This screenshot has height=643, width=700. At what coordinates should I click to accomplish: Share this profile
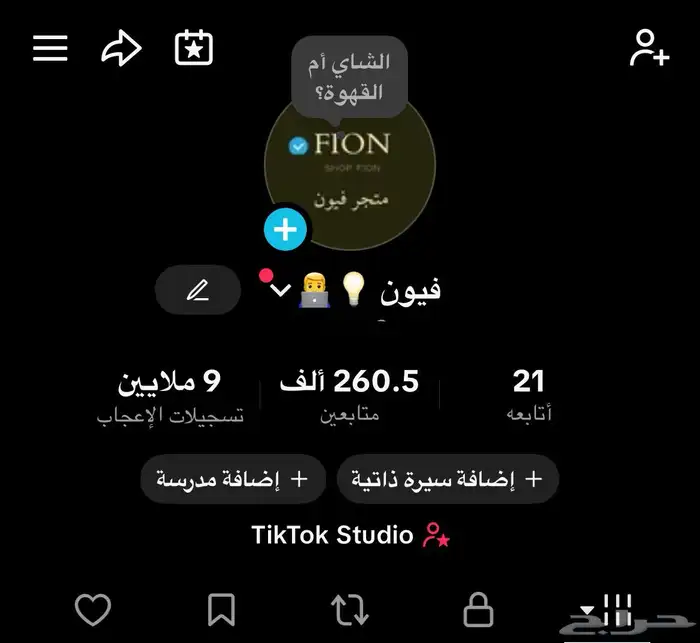pyautogui.click(x=122, y=48)
